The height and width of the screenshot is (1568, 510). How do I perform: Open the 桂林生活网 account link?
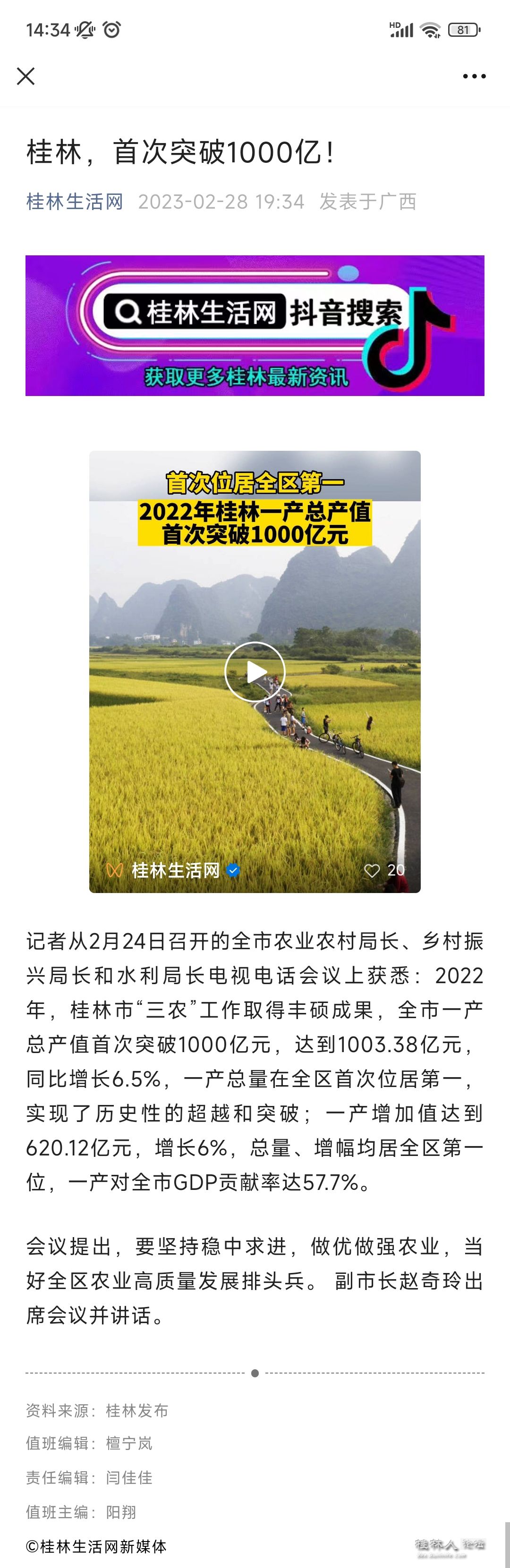[74, 202]
